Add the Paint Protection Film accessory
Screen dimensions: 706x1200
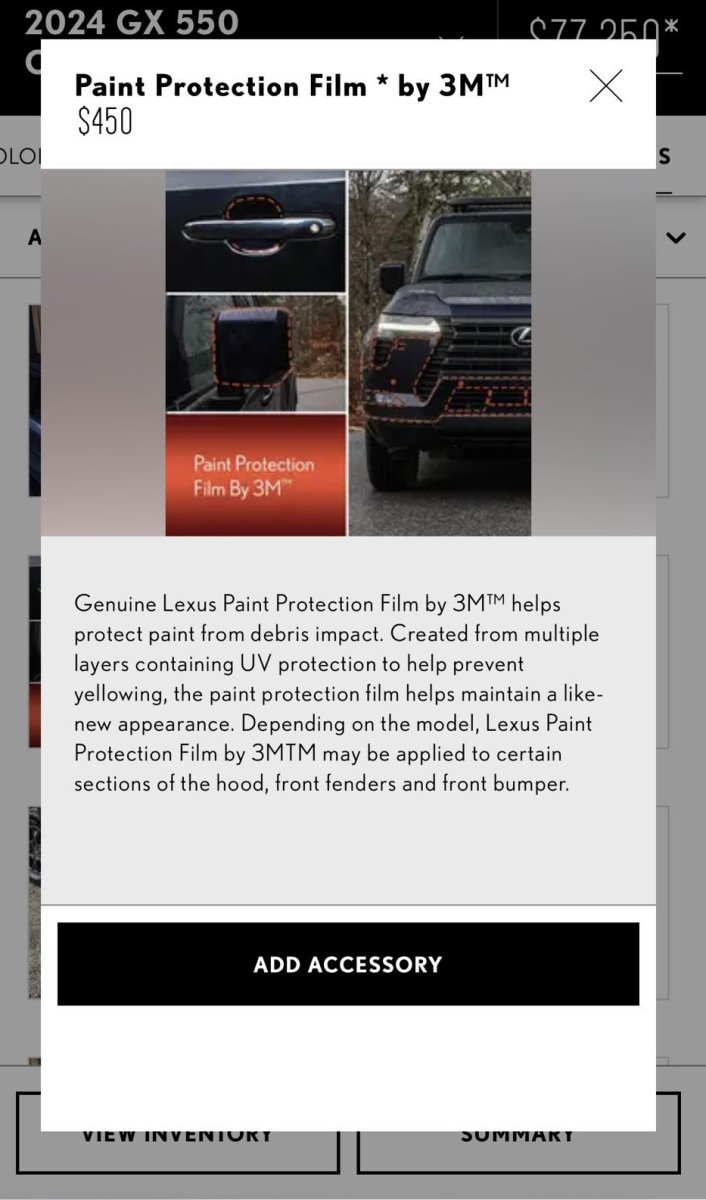348,964
